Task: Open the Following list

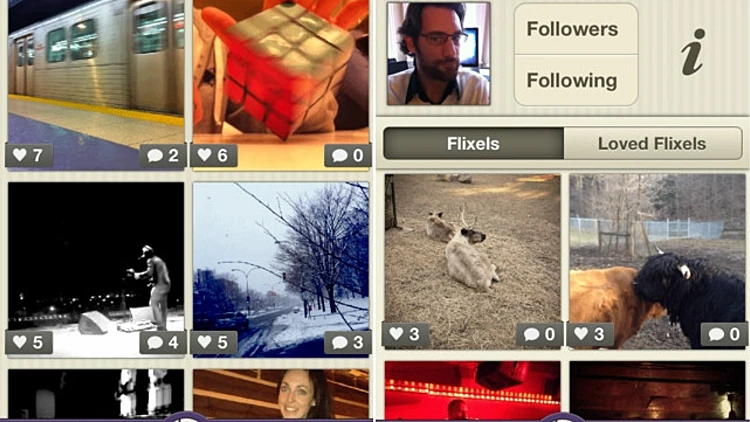Action: coord(575,80)
